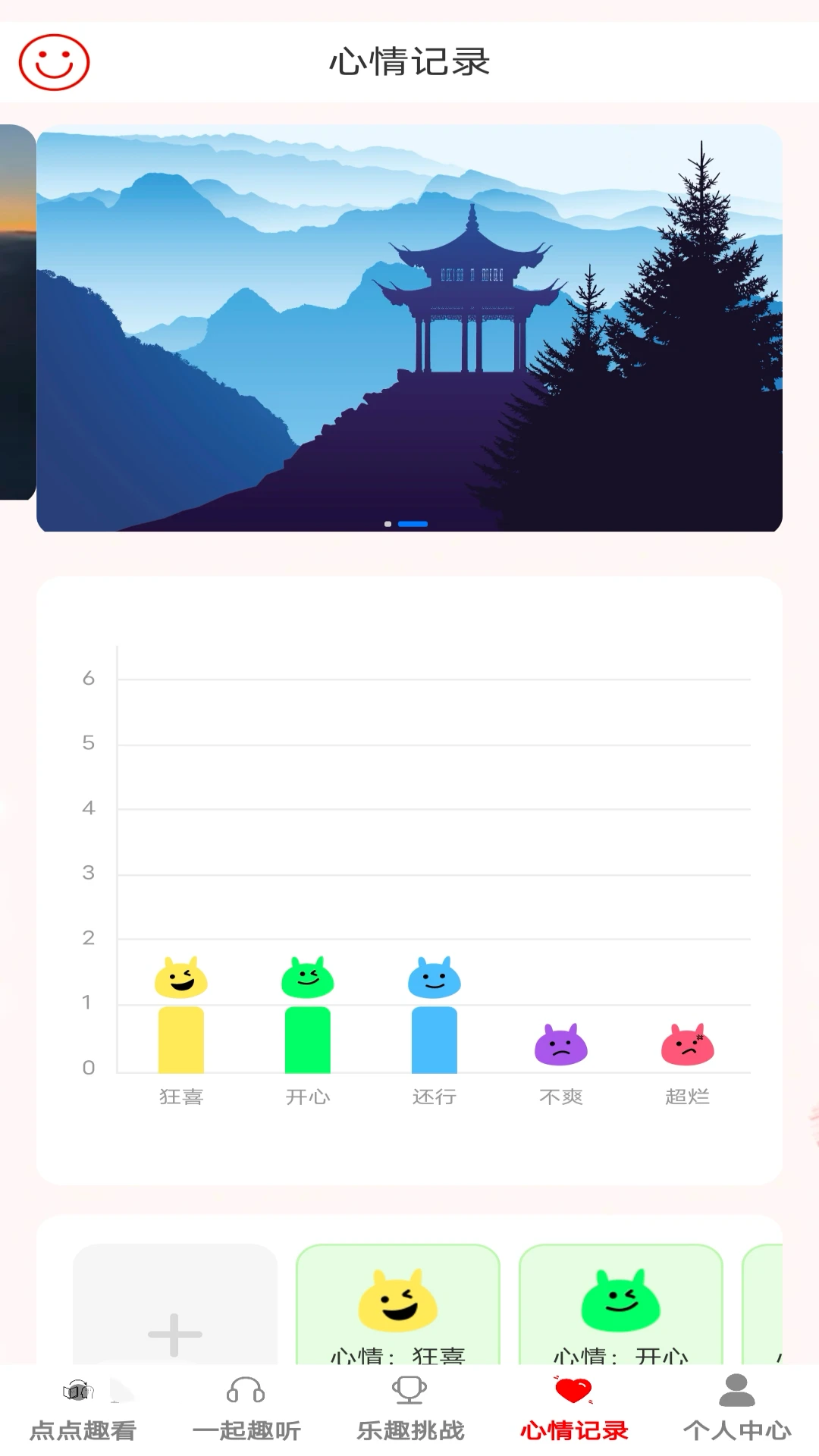Open the 个人中心 tab
This screenshot has height=1456, width=819.
click(737, 1410)
